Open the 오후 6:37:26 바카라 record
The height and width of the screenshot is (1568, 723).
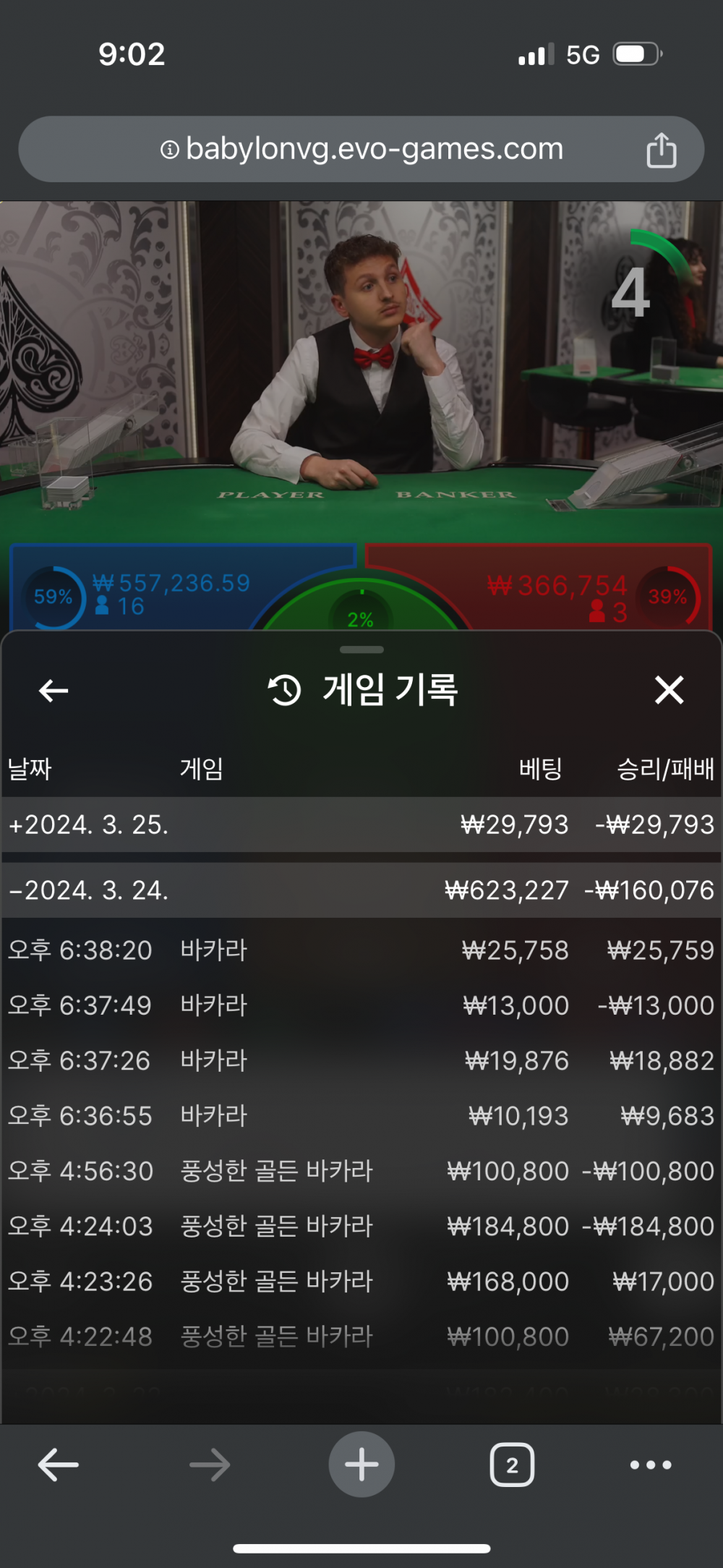[x=360, y=1060]
